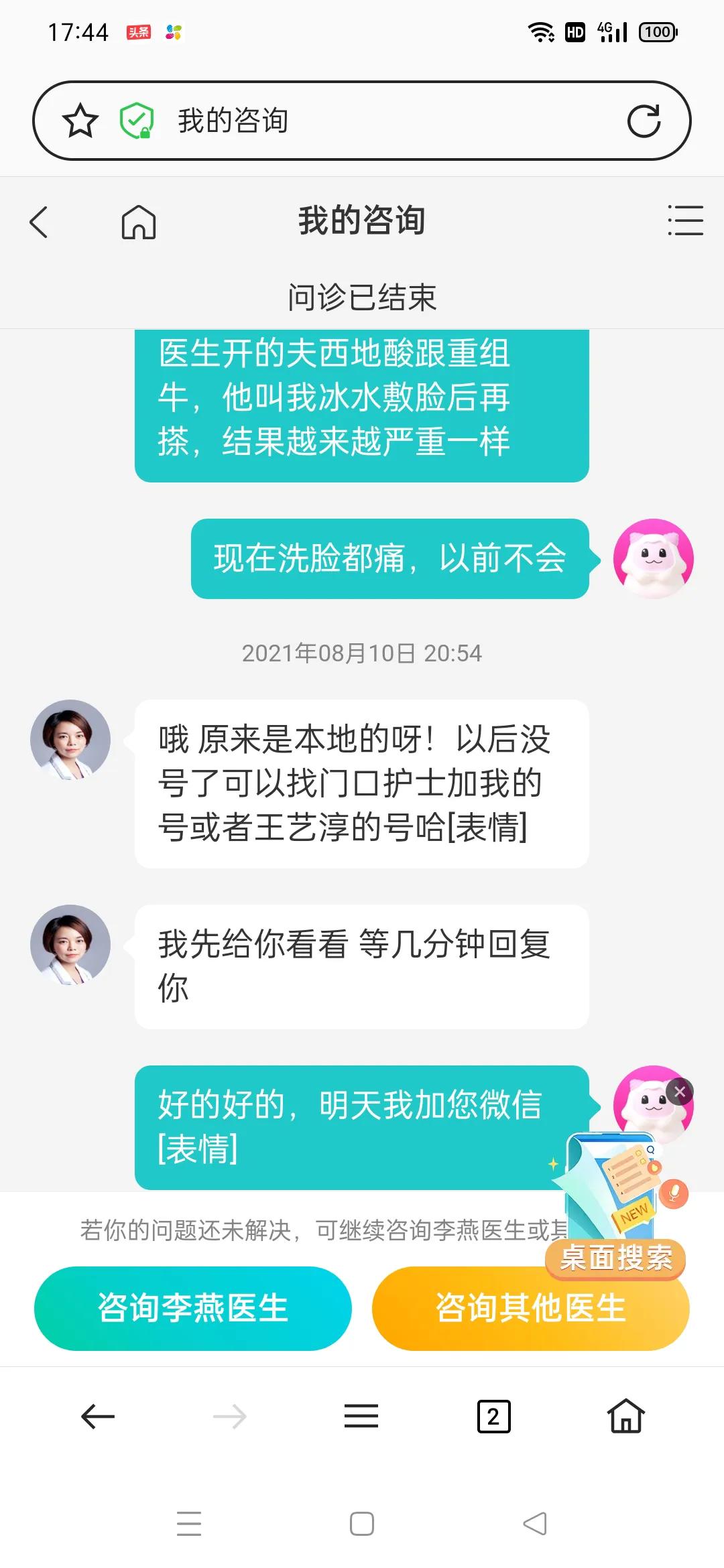
Task: Open the list menu at the top right
Action: coord(685,221)
